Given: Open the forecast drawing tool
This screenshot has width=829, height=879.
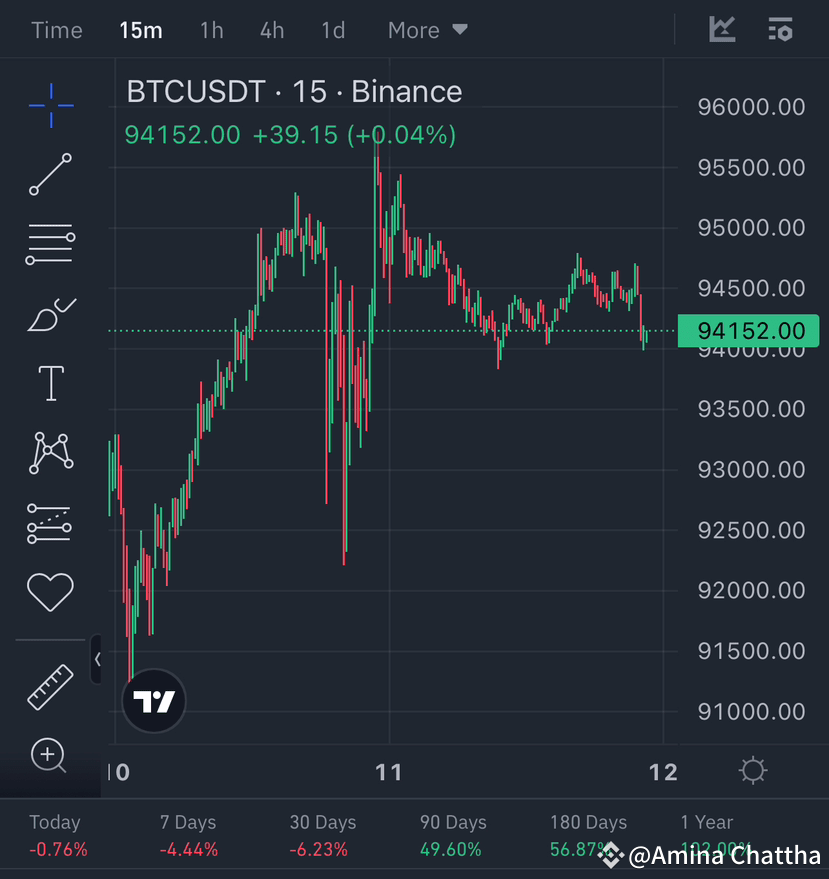Looking at the screenshot, I should [50, 521].
